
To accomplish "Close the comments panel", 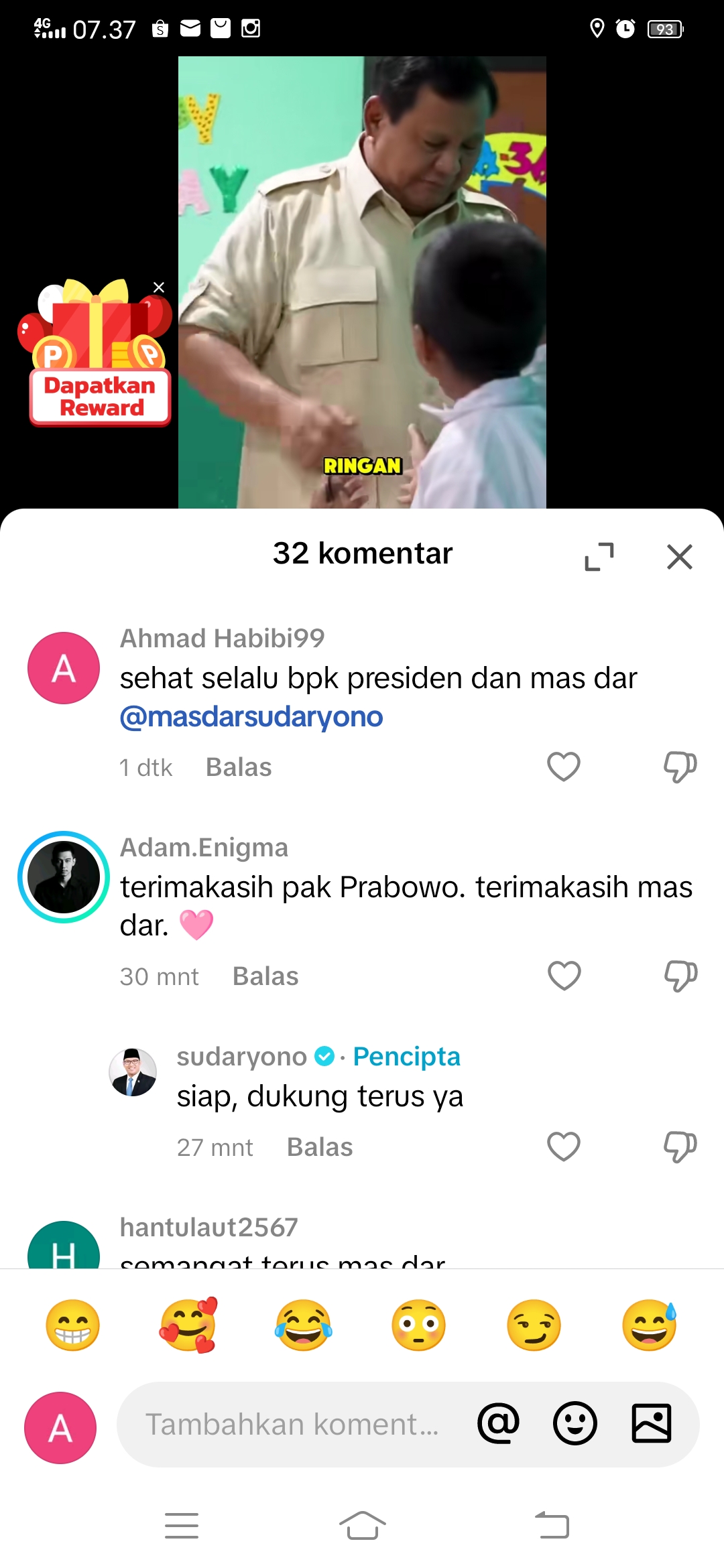I will (x=679, y=556).
